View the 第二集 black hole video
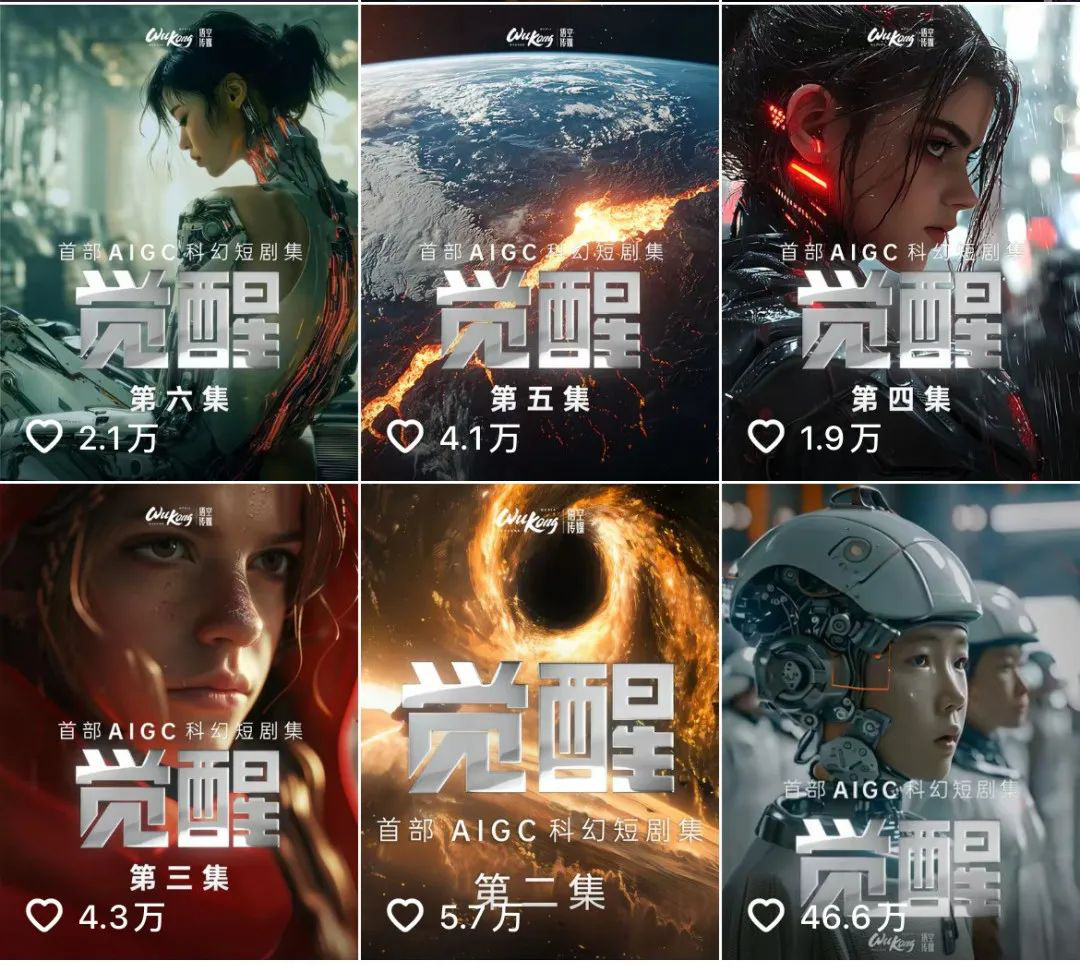Screen dimensions: 1080x966 pos(539,720)
